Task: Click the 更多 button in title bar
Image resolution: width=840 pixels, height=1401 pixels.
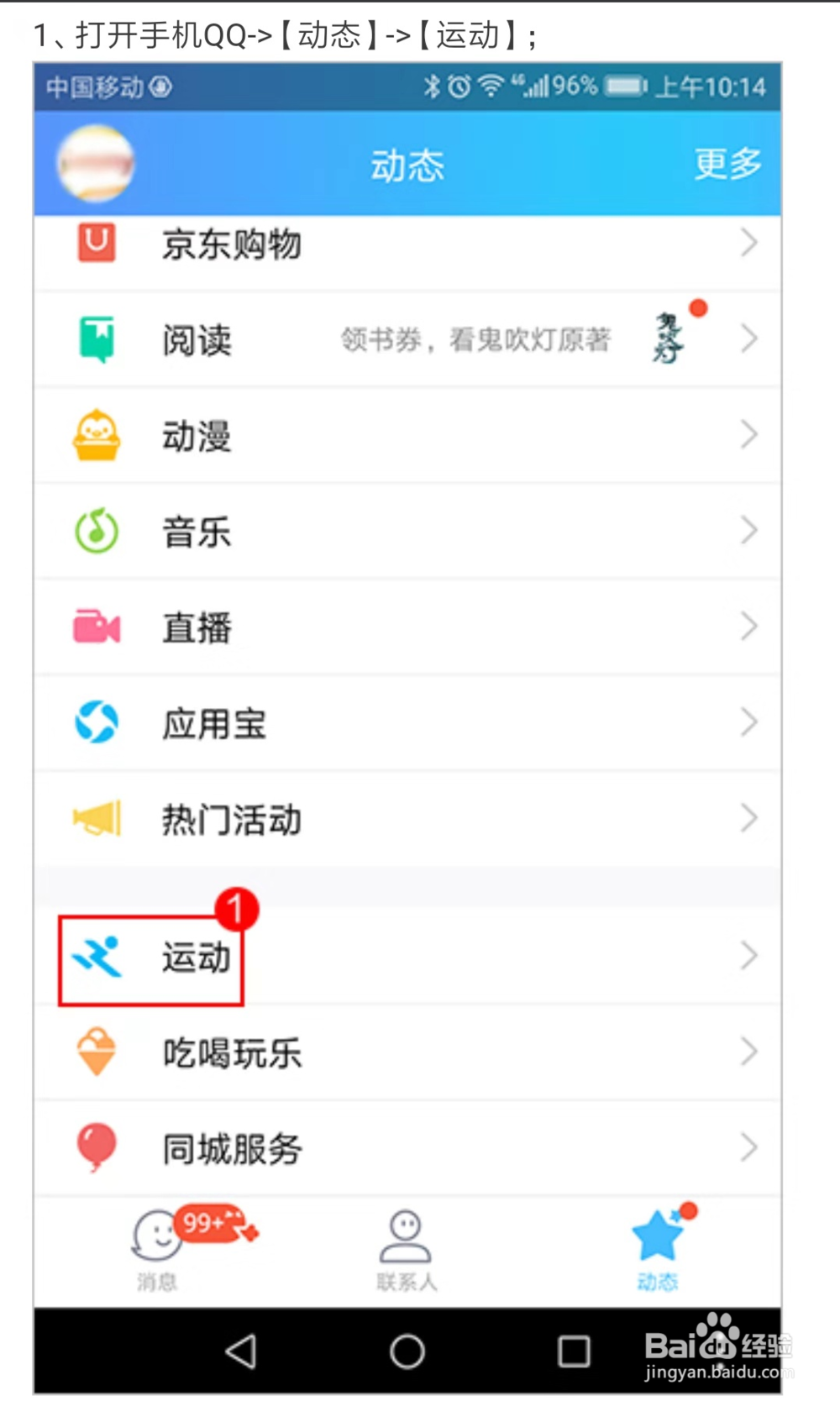Action: [727, 165]
